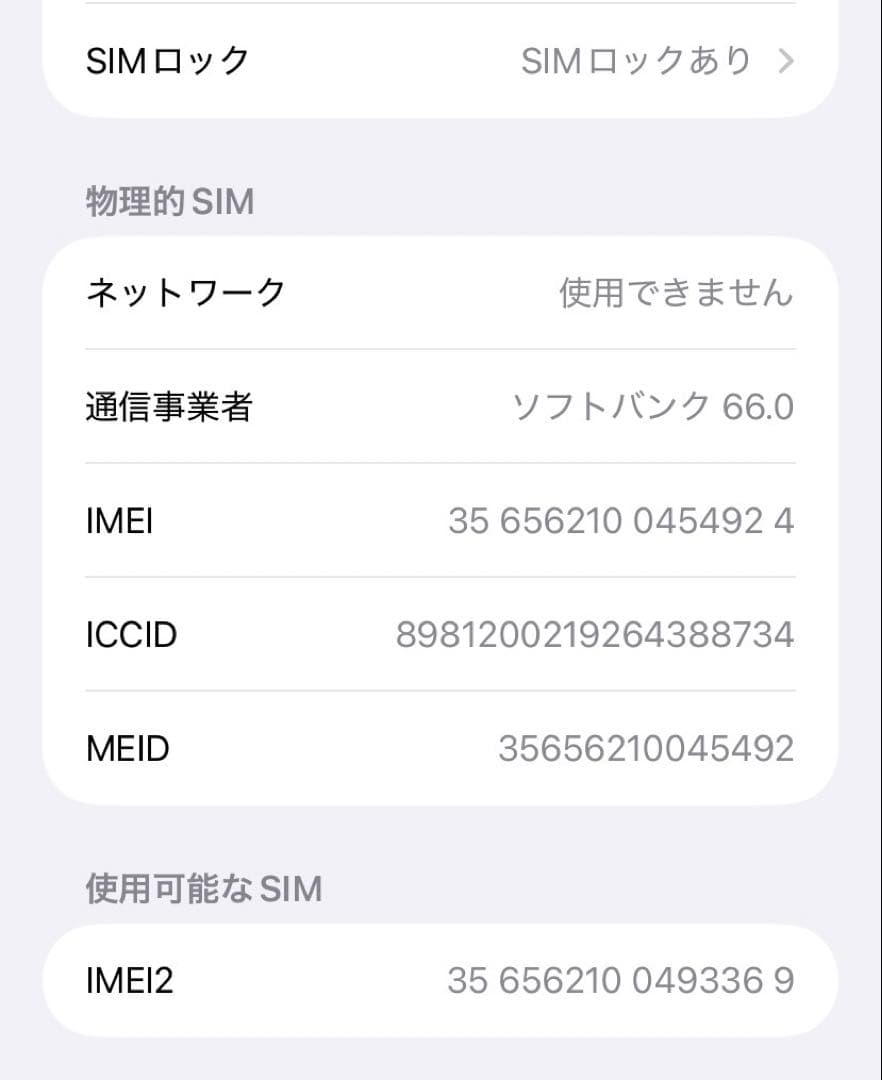
Task: Tap the SIMロック label text
Action: pyautogui.click(x=165, y=60)
